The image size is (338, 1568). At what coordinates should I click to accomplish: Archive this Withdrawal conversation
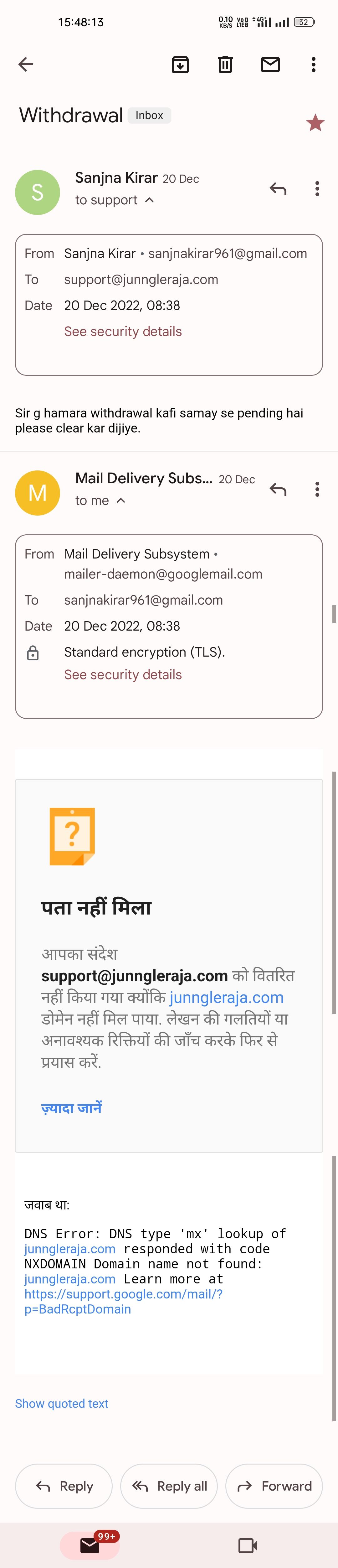click(180, 65)
